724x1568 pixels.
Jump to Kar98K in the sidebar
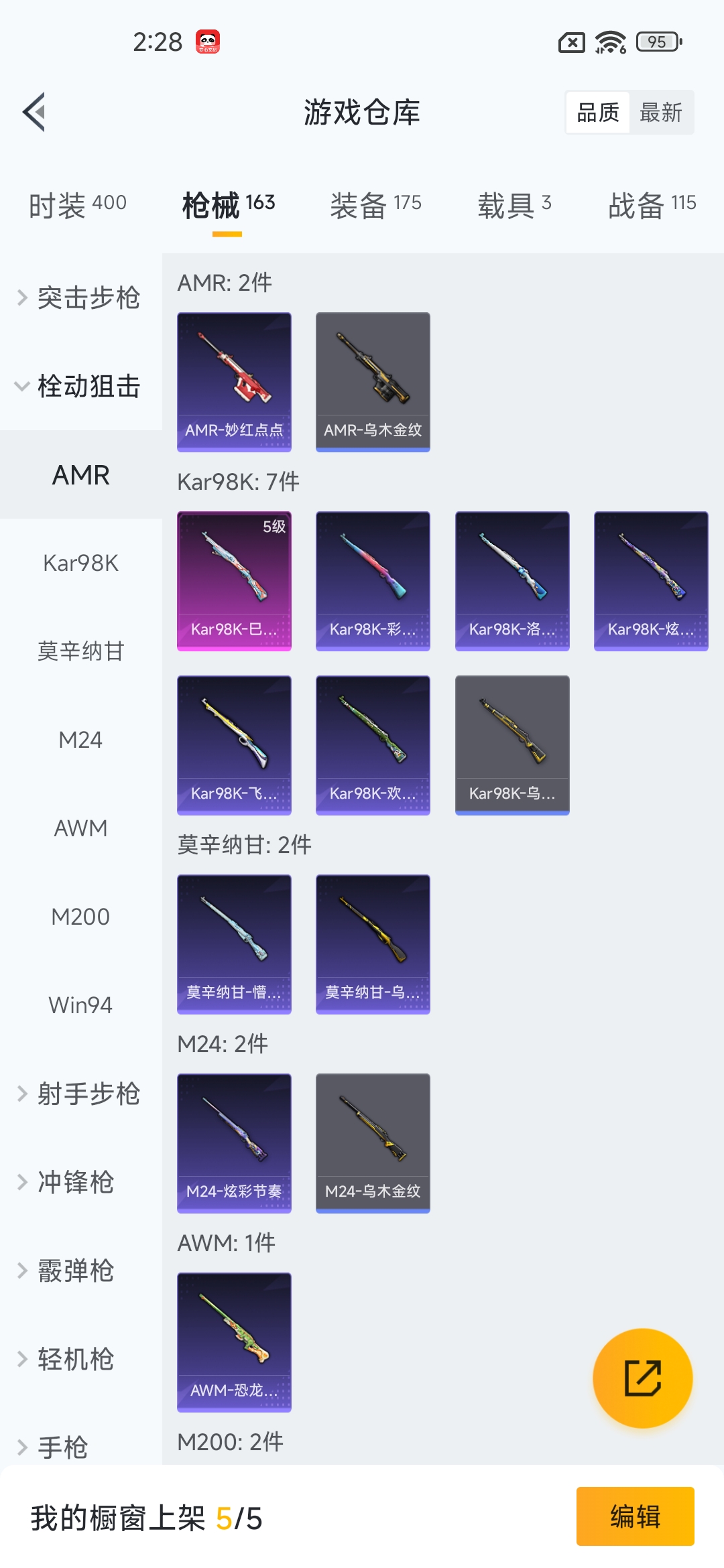pyautogui.click(x=80, y=563)
